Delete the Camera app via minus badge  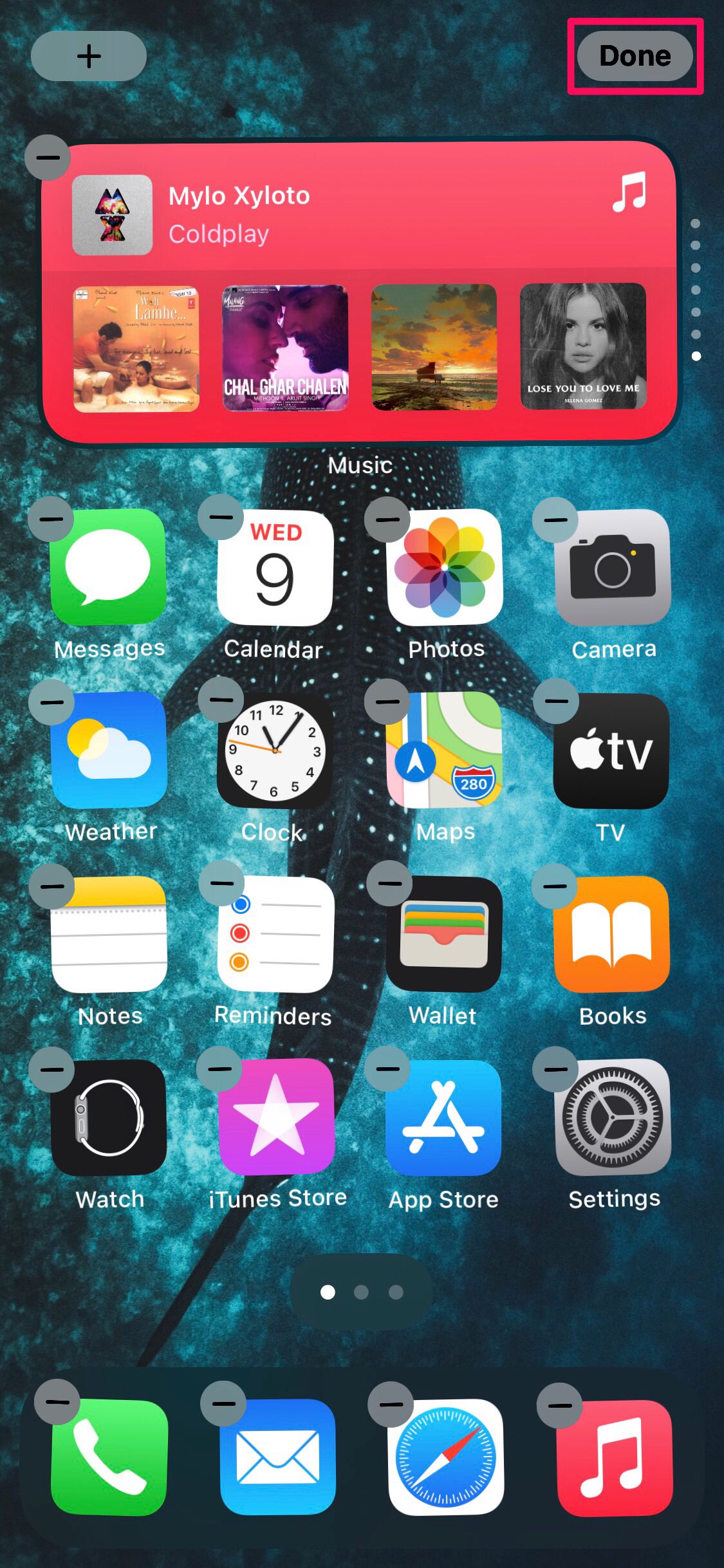[x=555, y=519]
